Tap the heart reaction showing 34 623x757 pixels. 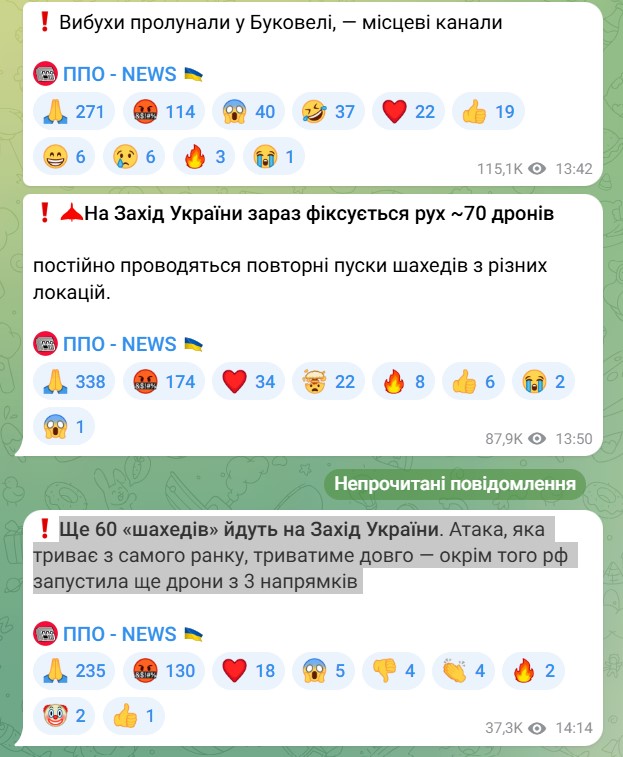coord(249,381)
